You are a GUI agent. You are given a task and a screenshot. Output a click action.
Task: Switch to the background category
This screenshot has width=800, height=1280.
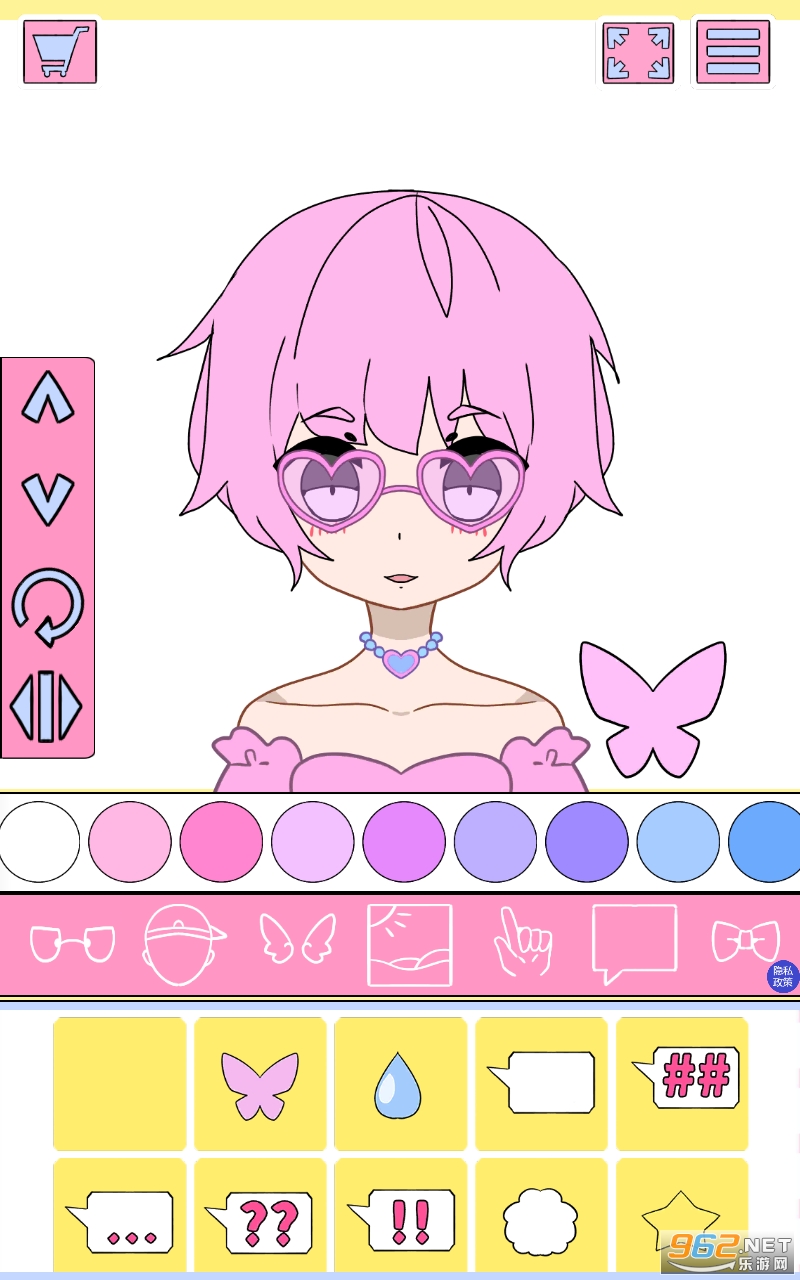click(409, 945)
